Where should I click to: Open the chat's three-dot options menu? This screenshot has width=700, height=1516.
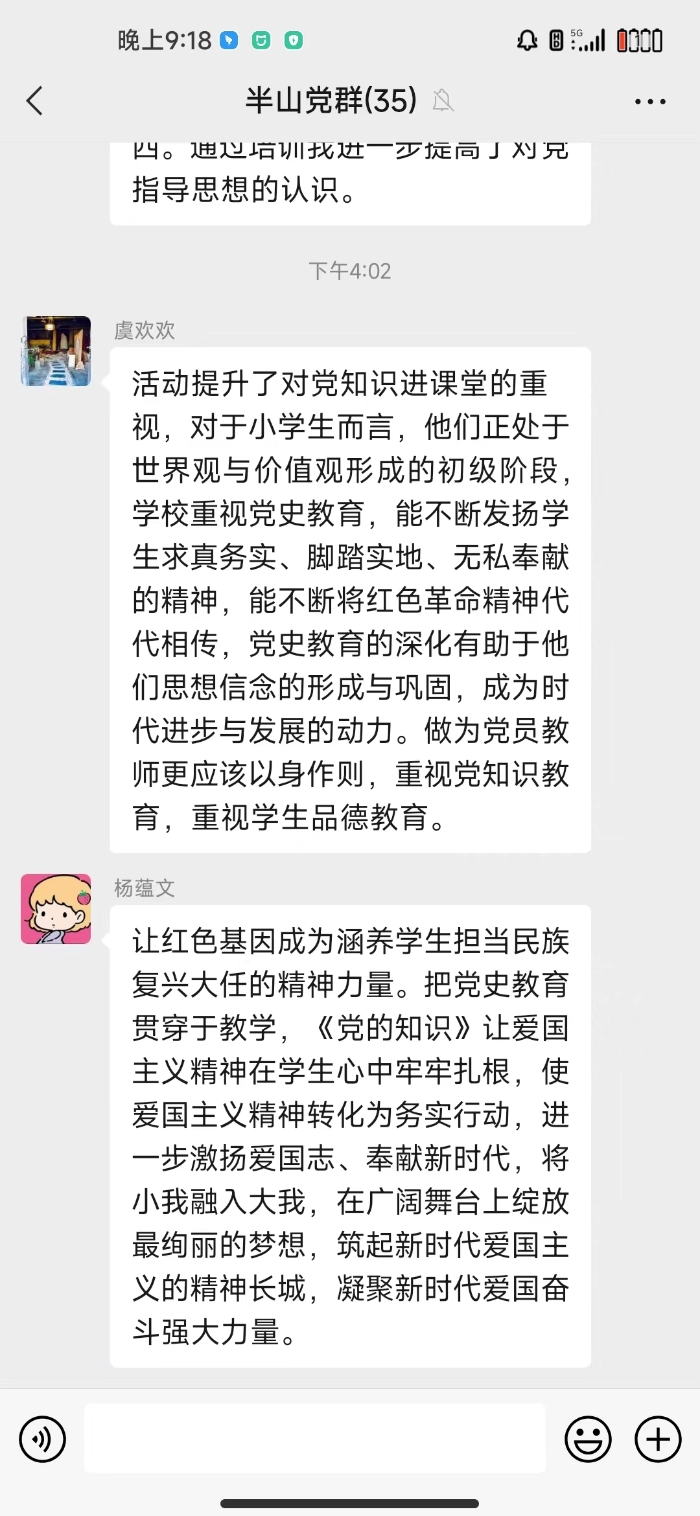click(650, 101)
